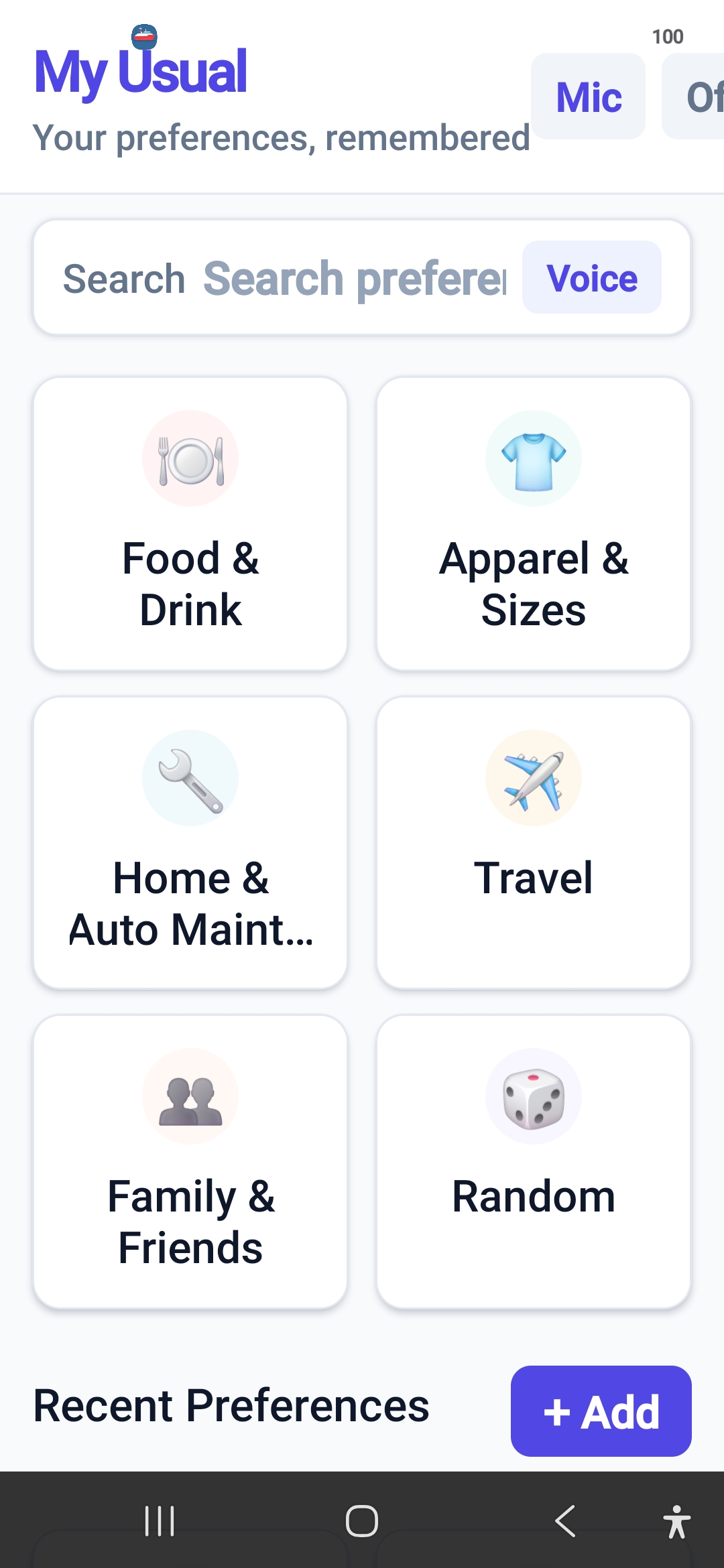The height and width of the screenshot is (1568, 724).
Task: Open recent apps from navigation bar
Action: click(x=160, y=1520)
